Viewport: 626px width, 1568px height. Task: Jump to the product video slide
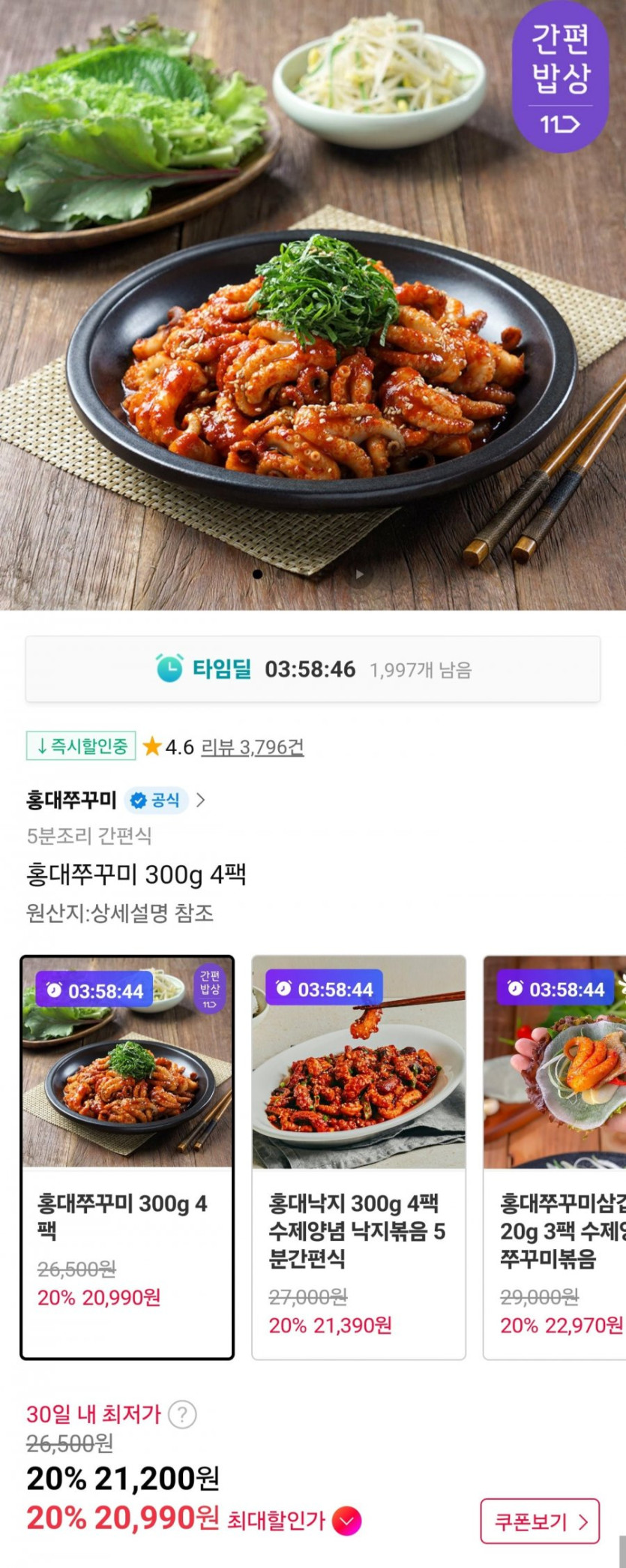click(x=360, y=575)
